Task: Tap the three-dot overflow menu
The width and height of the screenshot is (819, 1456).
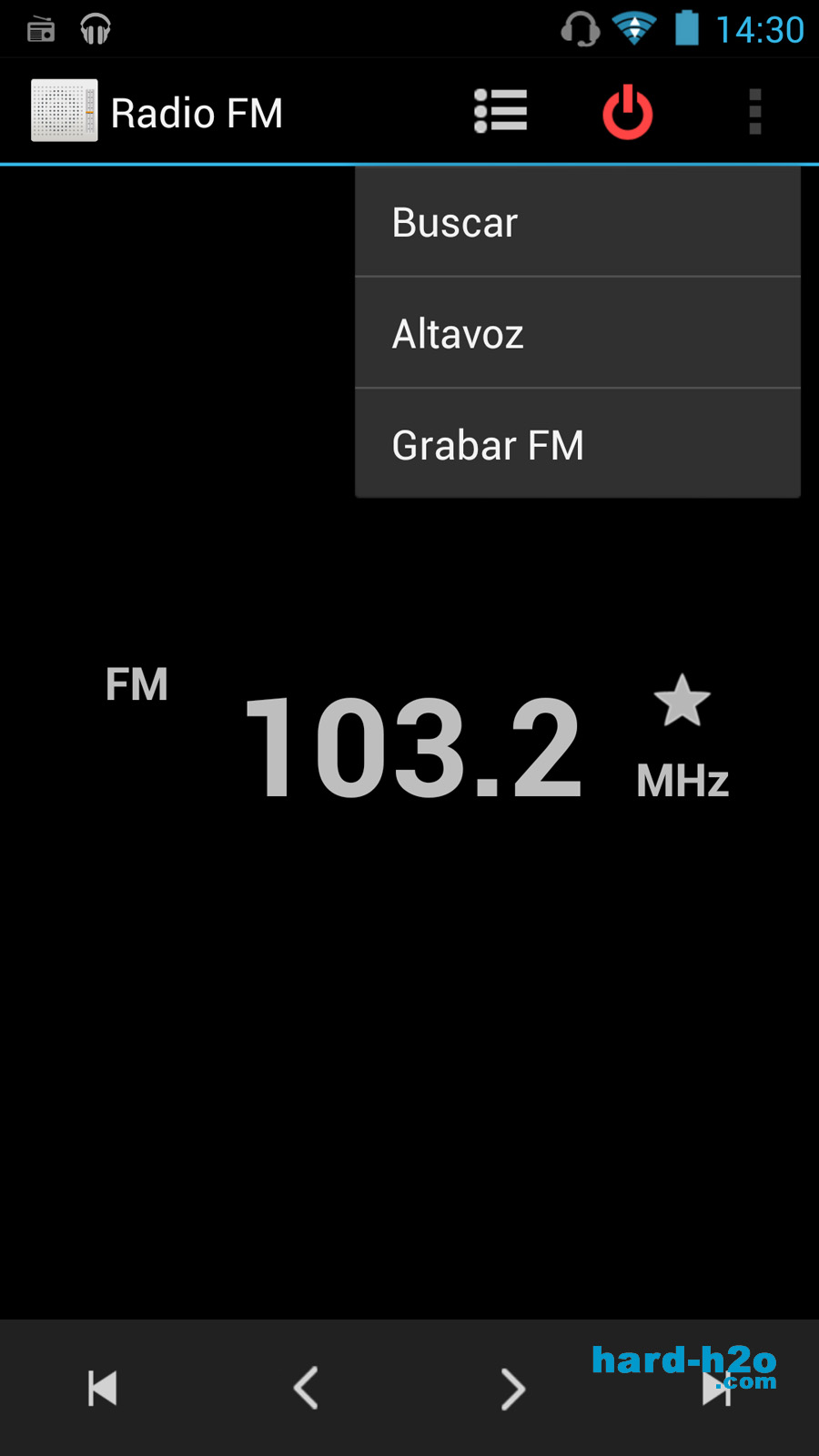Action: click(754, 112)
